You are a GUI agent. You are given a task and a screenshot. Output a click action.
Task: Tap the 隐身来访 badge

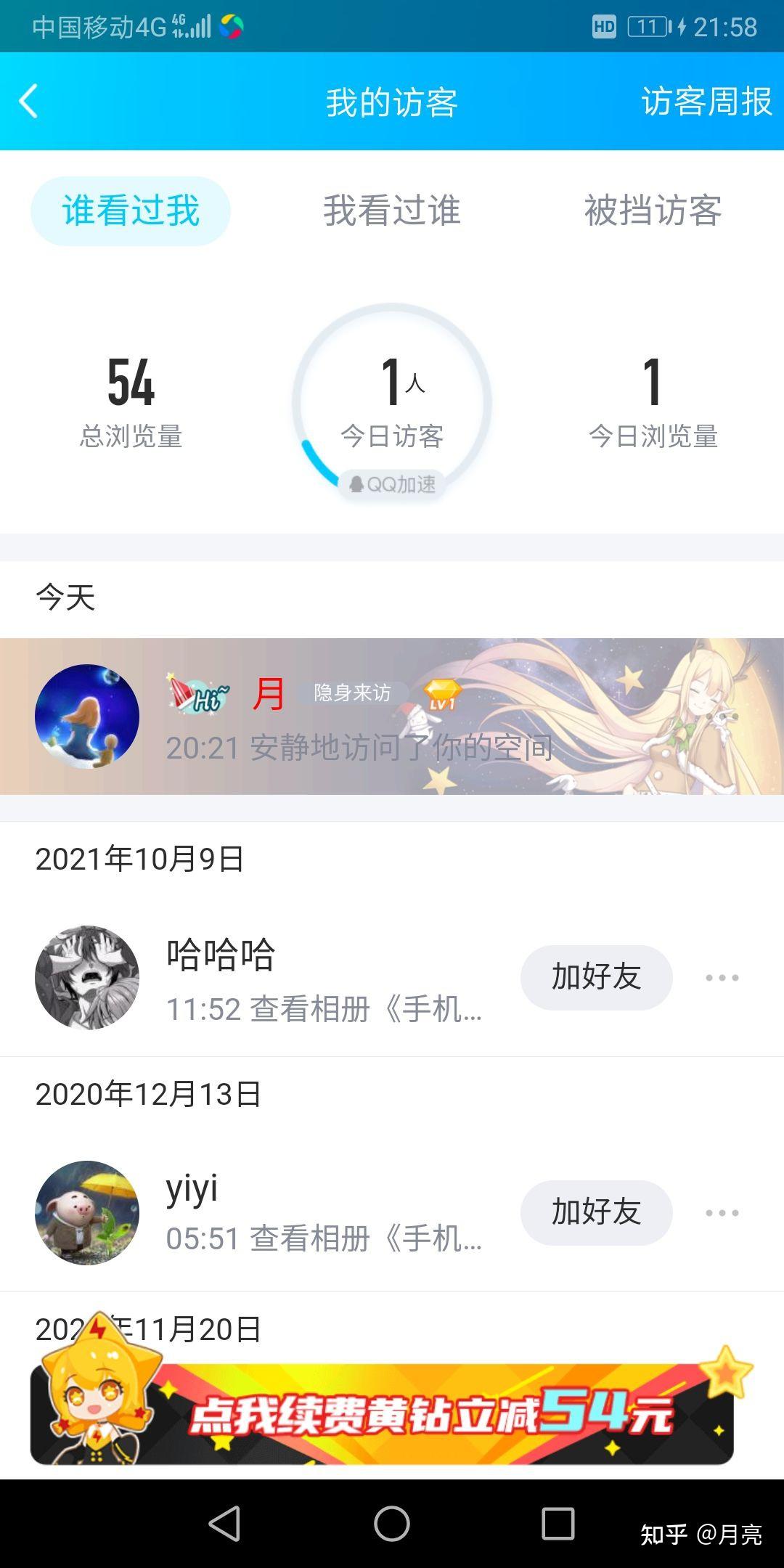351,694
